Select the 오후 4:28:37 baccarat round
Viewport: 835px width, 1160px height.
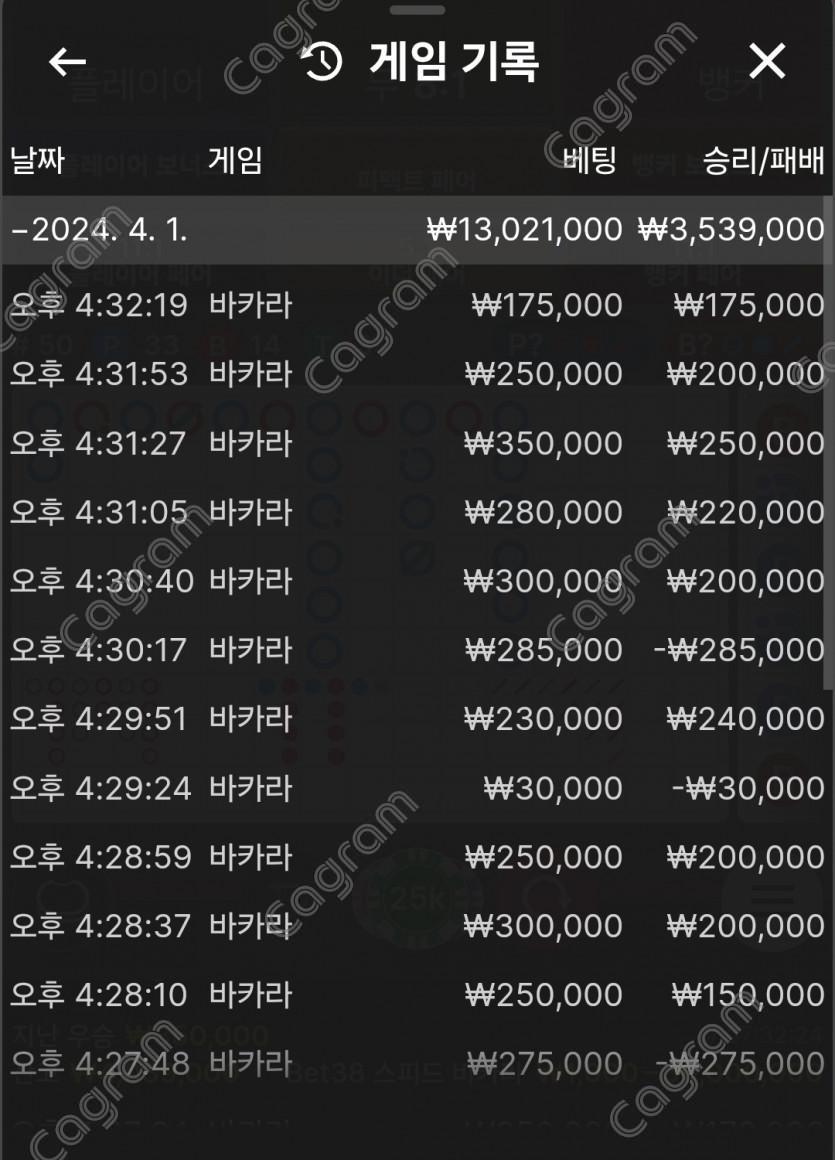coord(415,926)
